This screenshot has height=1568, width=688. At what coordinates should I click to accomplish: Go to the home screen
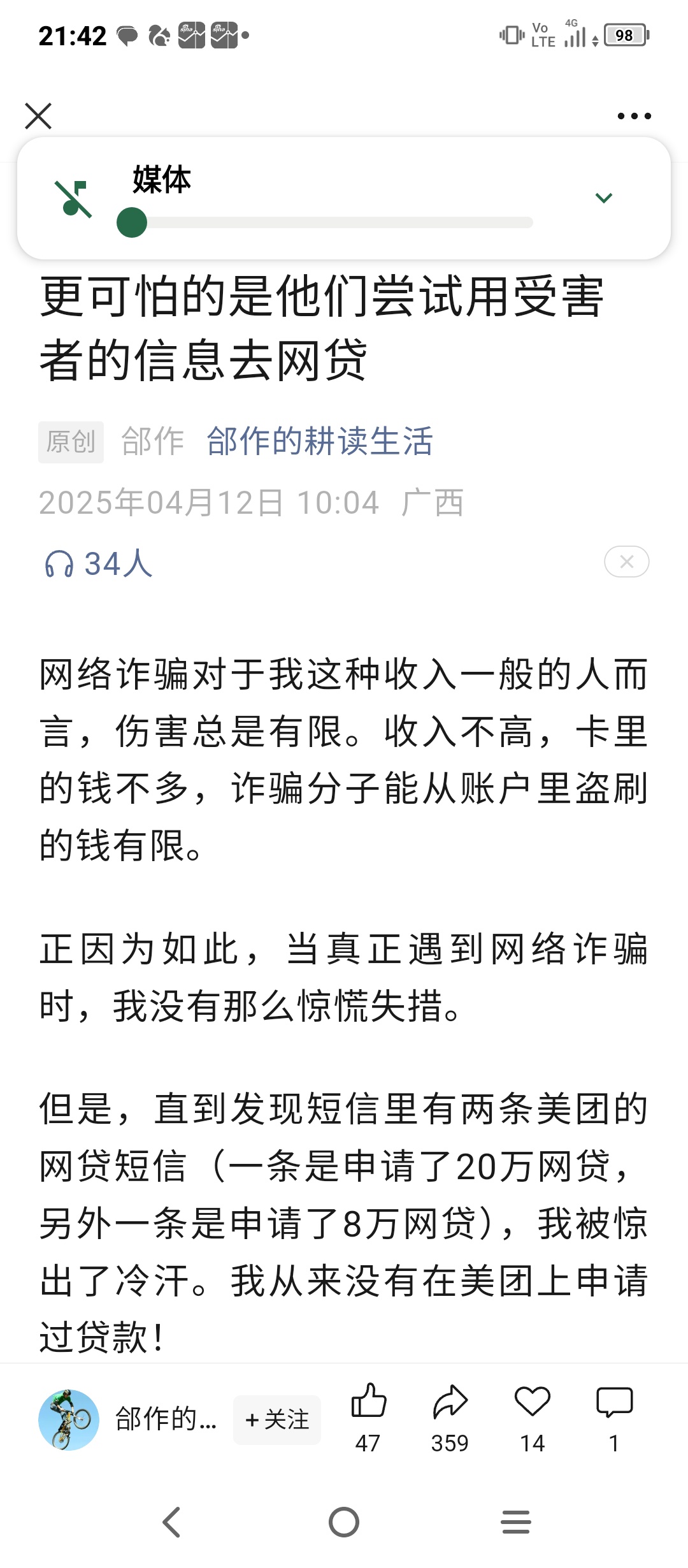[x=344, y=1522]
